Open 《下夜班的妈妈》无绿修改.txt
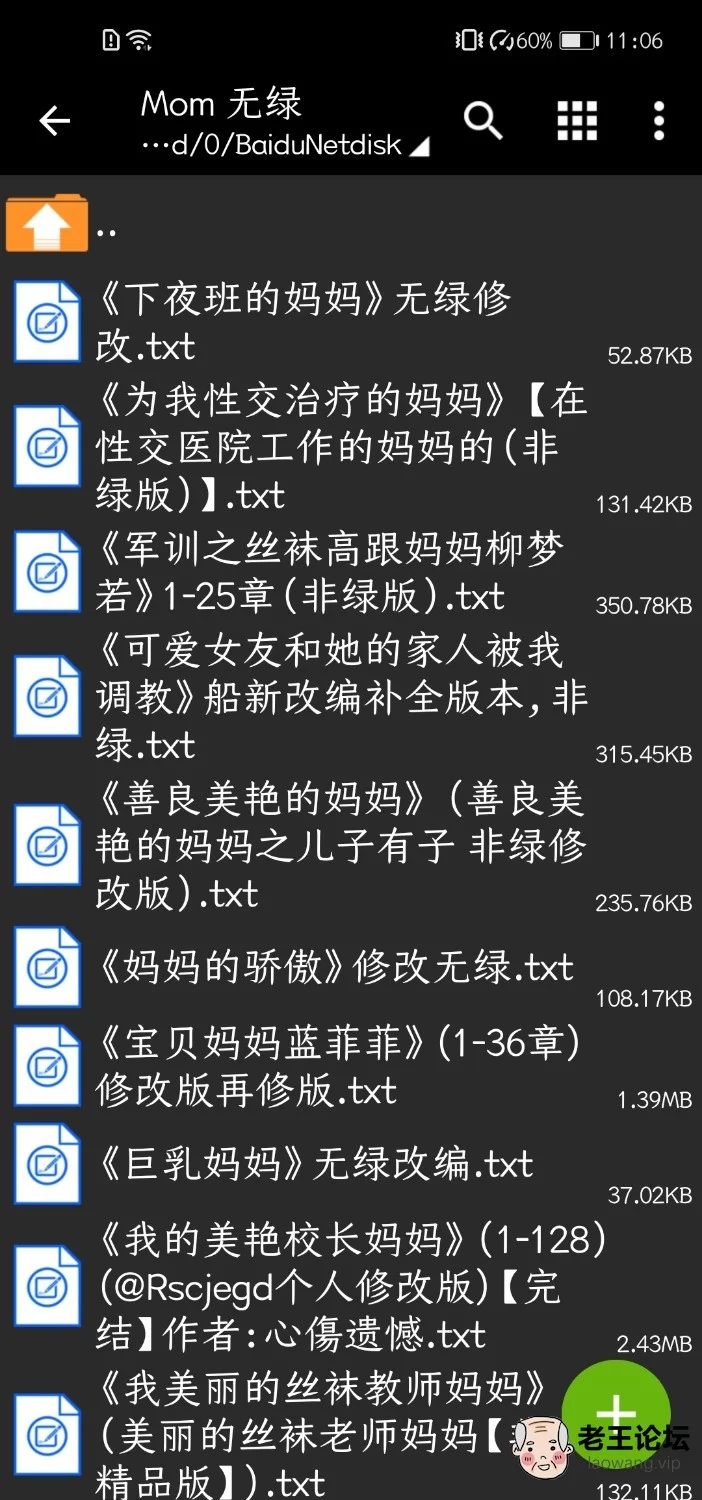This screenshot has height=1500, width=702. pos(351,322)
